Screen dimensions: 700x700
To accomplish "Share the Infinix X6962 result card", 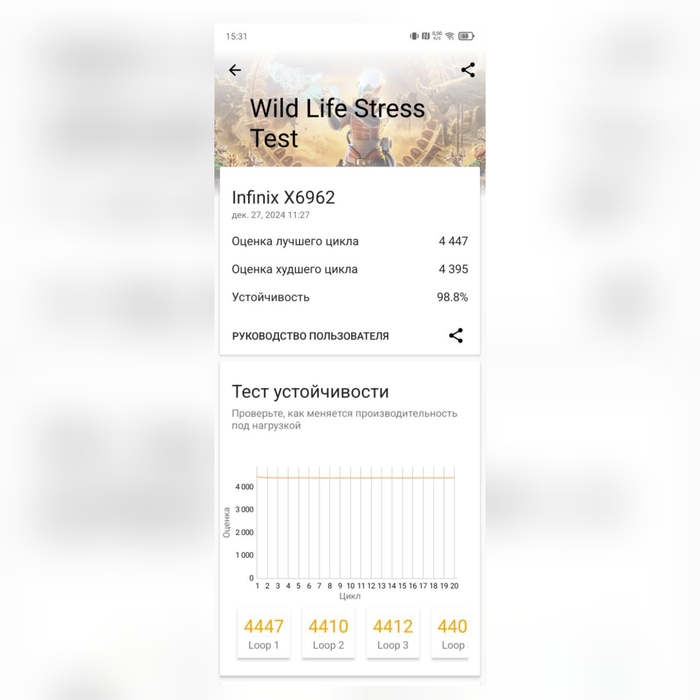I will point(456,336).
